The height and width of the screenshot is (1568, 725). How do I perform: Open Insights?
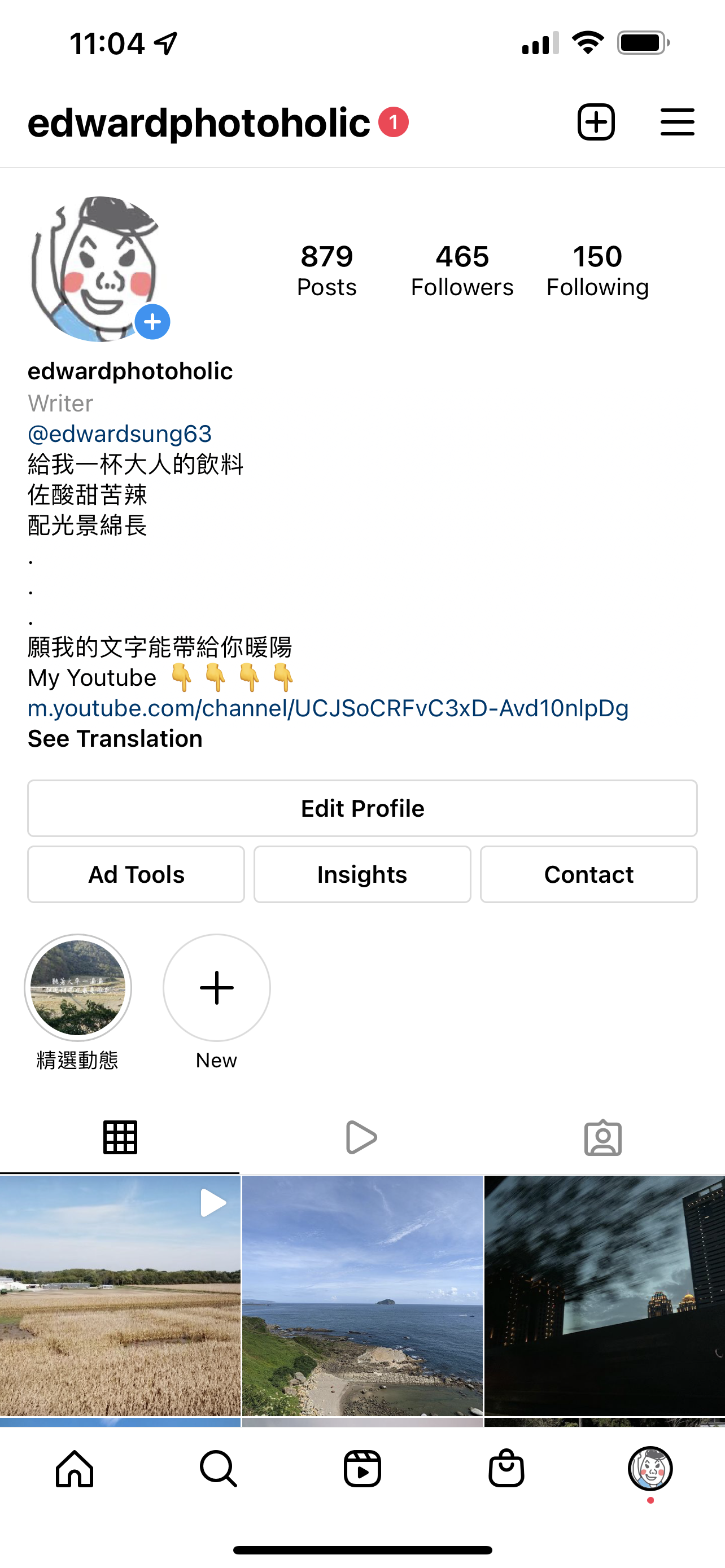pyautogui.click(x=362, y=874)
